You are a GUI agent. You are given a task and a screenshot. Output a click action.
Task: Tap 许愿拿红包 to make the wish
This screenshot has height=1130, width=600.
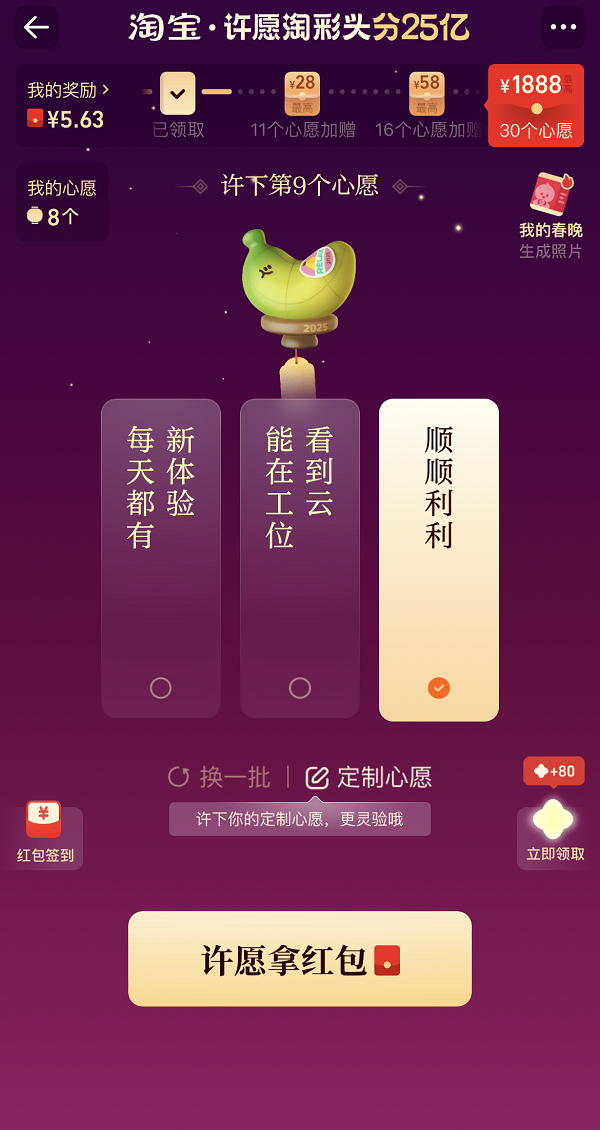[300, 958]
